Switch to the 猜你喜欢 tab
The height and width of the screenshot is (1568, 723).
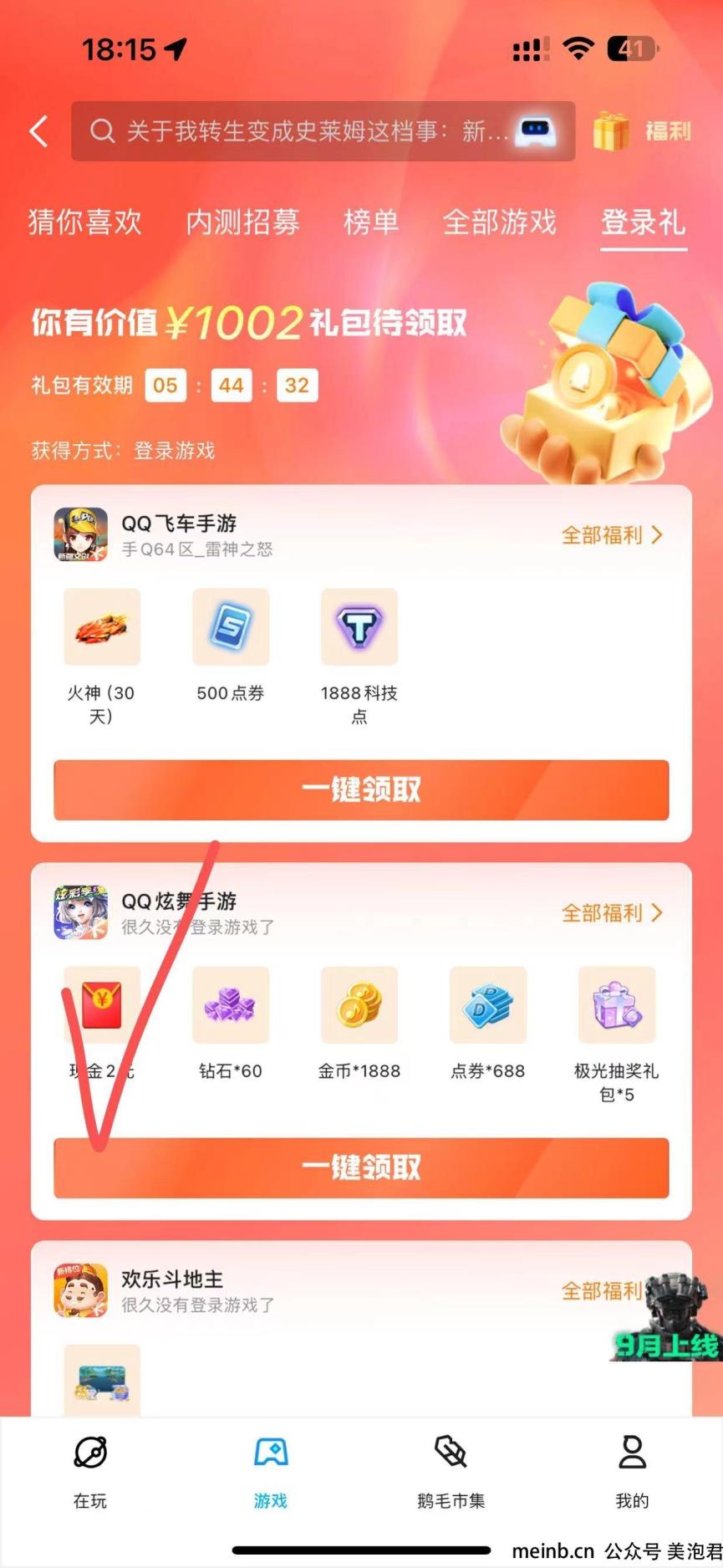click(x=84, y=222)
